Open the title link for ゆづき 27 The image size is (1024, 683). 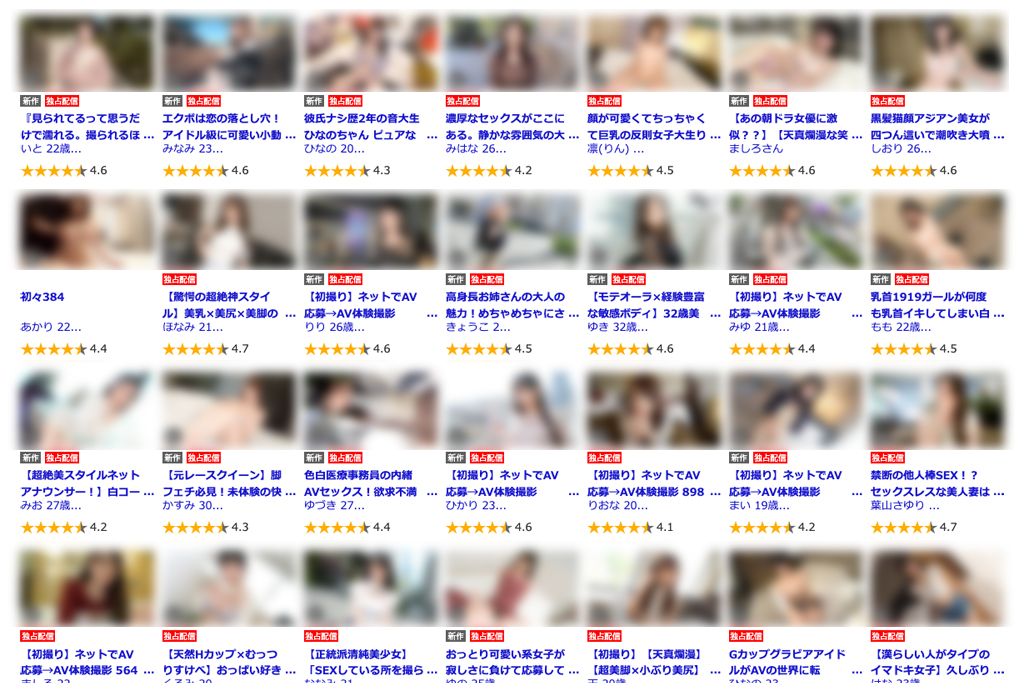[x=371, y=484]
